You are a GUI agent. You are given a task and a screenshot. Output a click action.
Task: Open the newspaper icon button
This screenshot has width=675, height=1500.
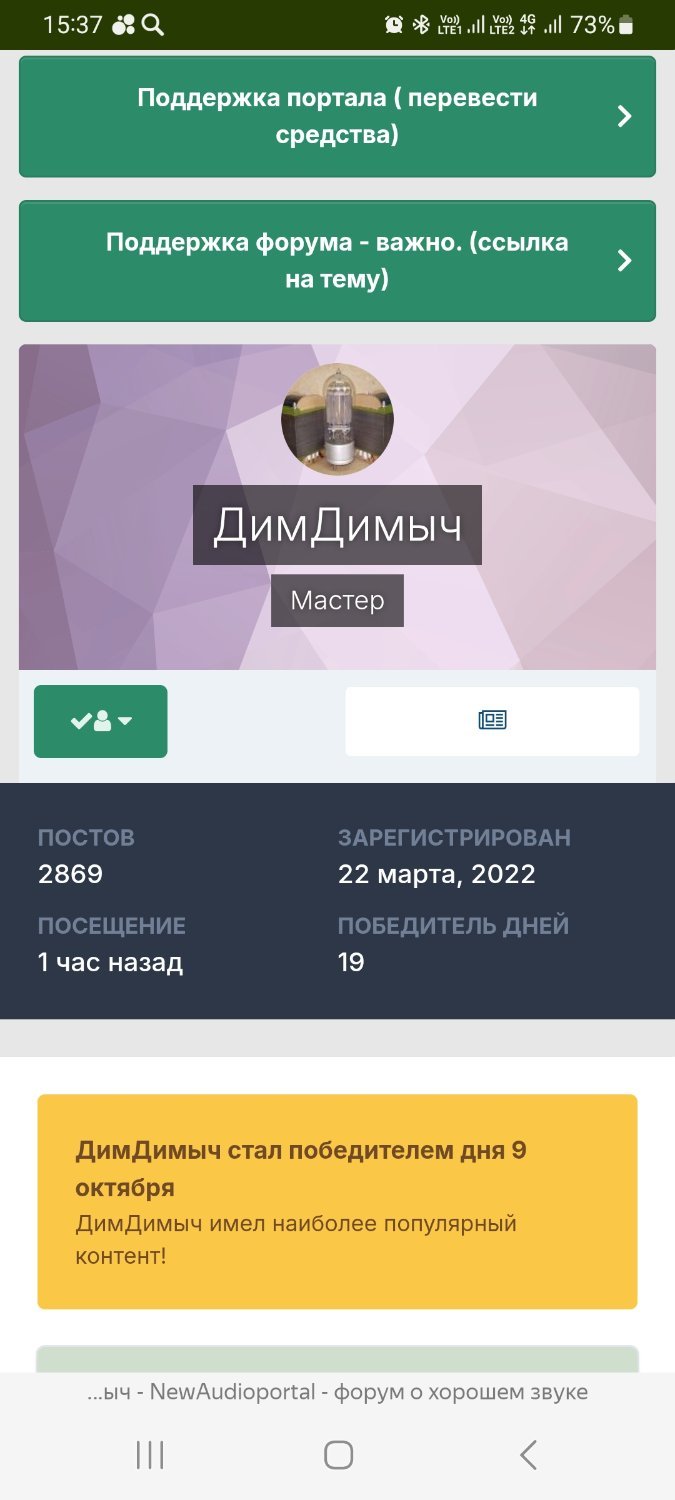492,721
